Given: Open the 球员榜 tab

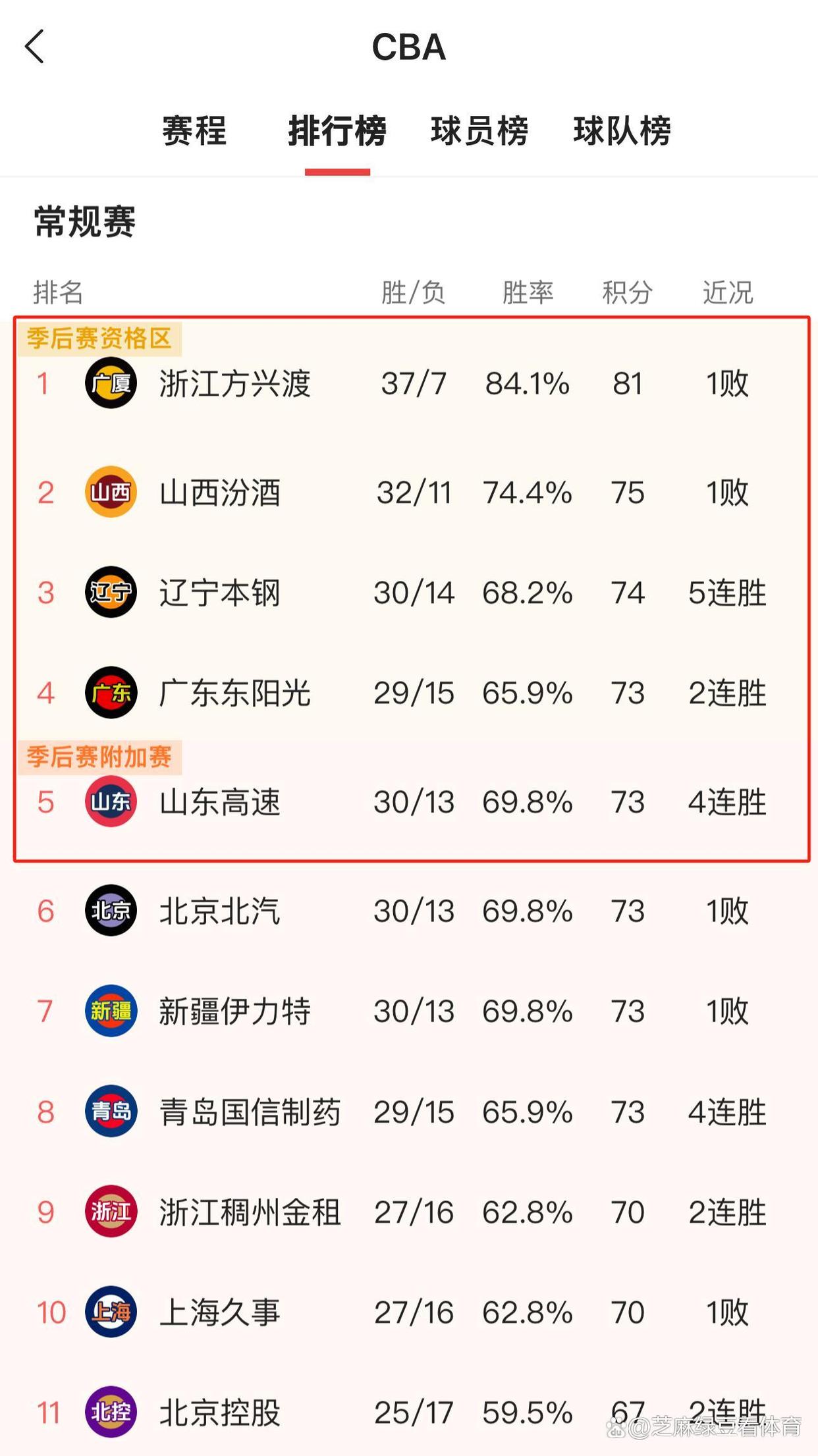Looking at the screenshot, I should 479,130.
